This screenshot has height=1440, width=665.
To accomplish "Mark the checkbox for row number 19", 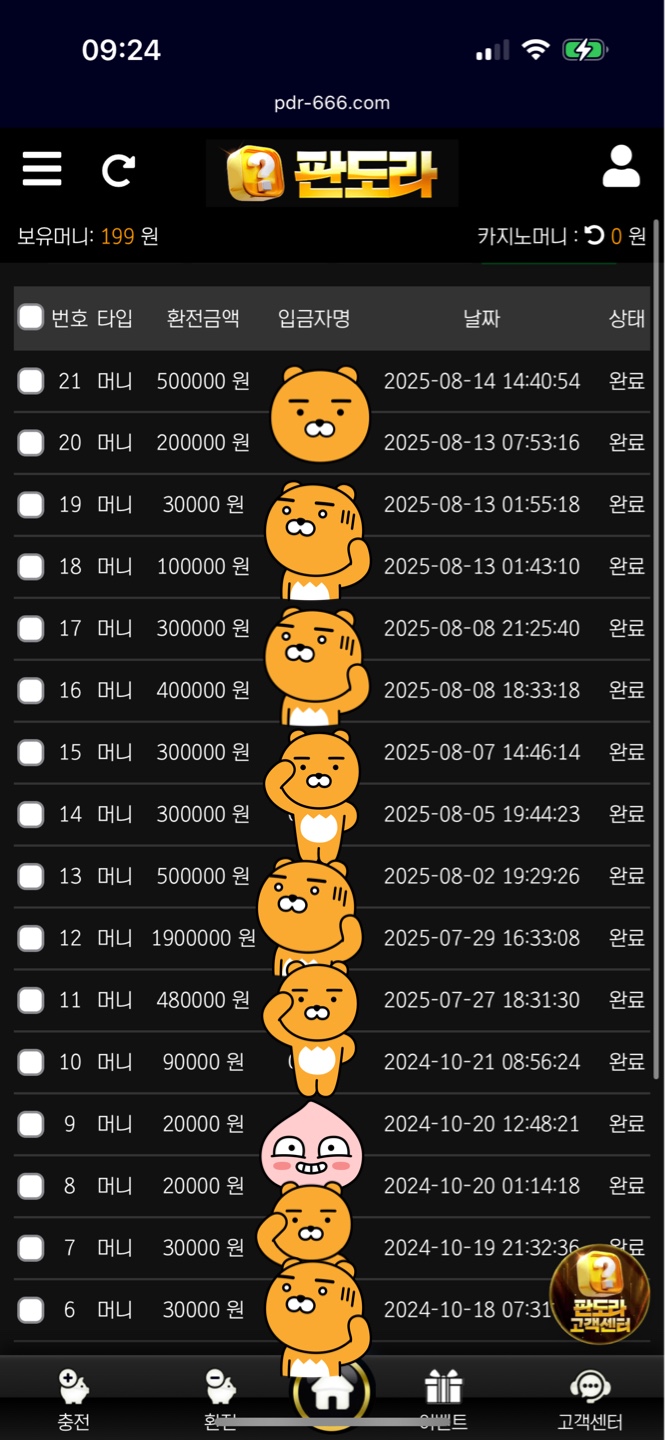I will 31,505.
